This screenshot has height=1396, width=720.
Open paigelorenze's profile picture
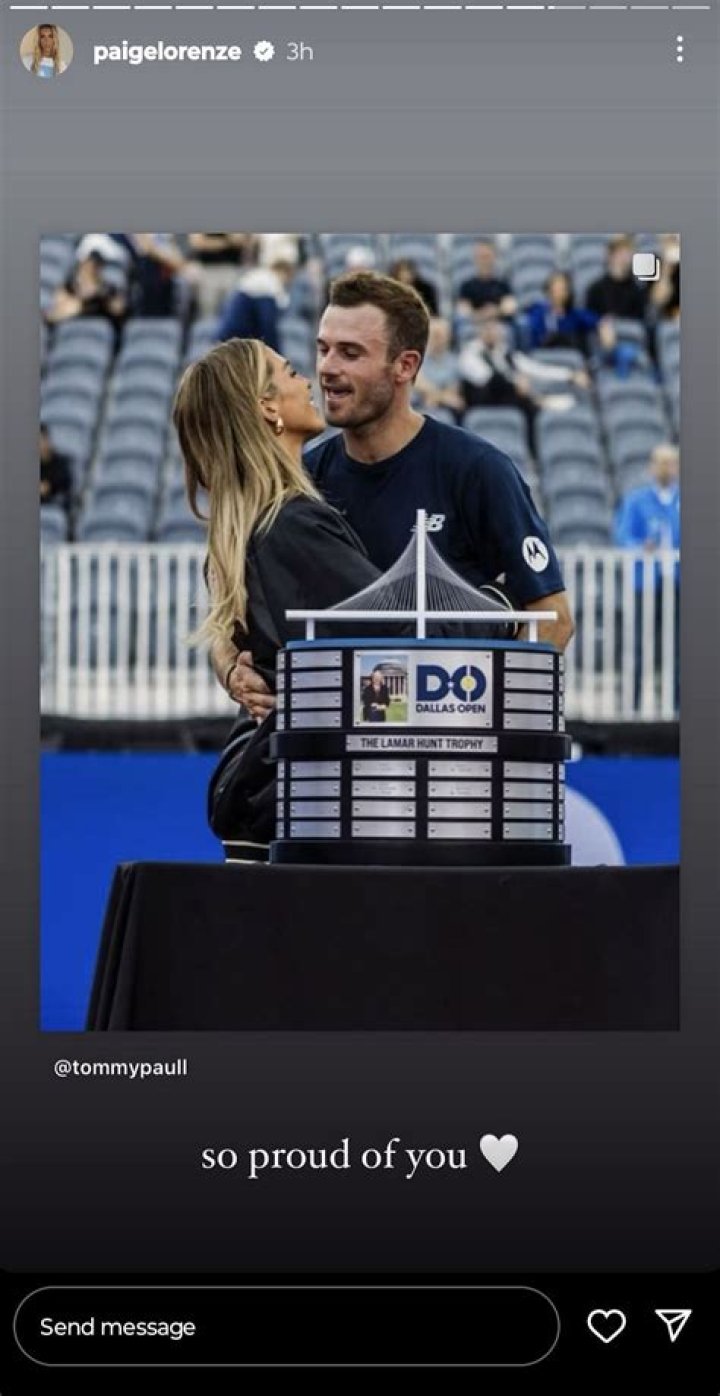[x=46, y=51]
